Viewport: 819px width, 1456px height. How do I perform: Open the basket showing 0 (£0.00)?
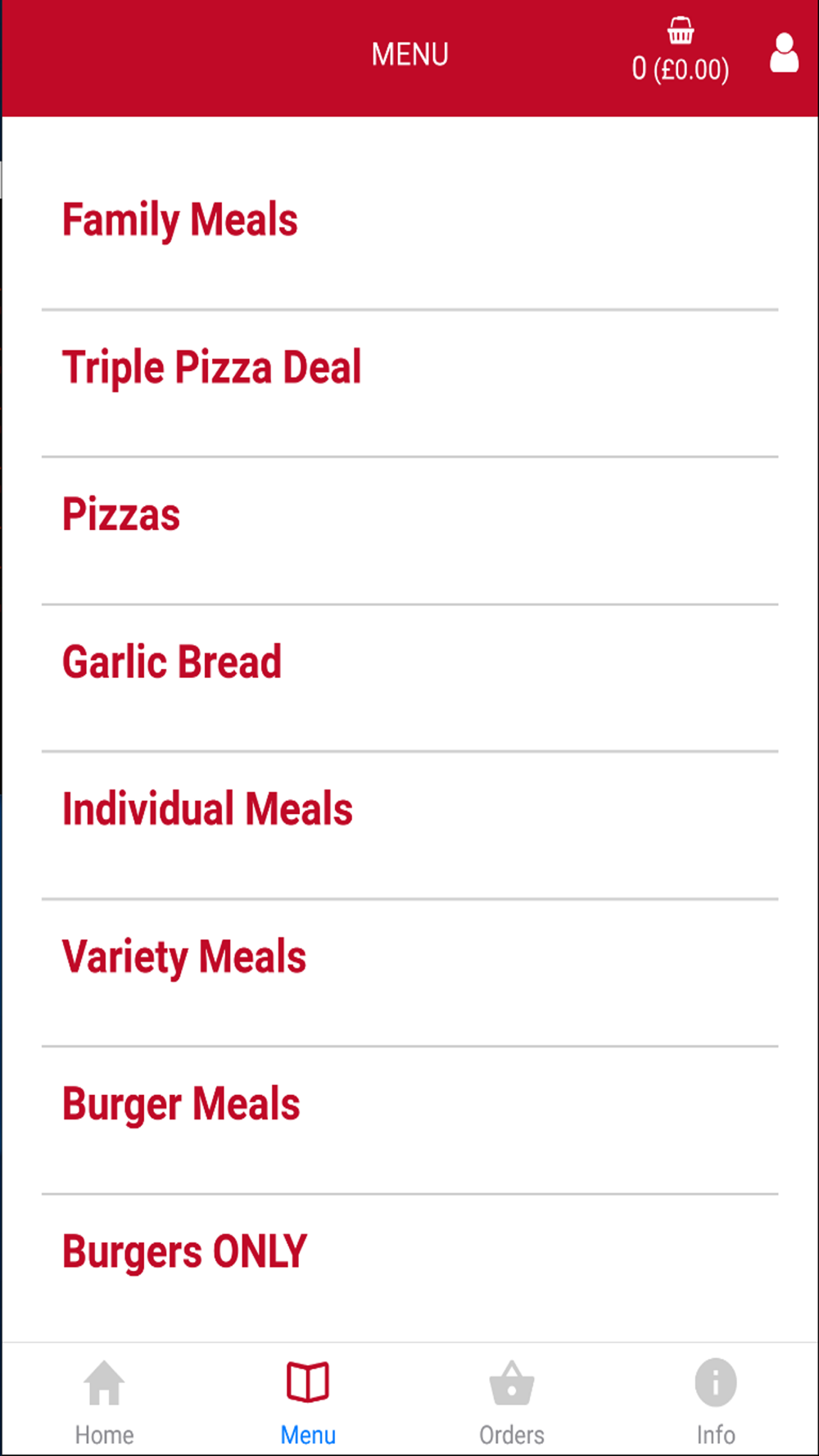pyautogui.click(x=680, y=52)
